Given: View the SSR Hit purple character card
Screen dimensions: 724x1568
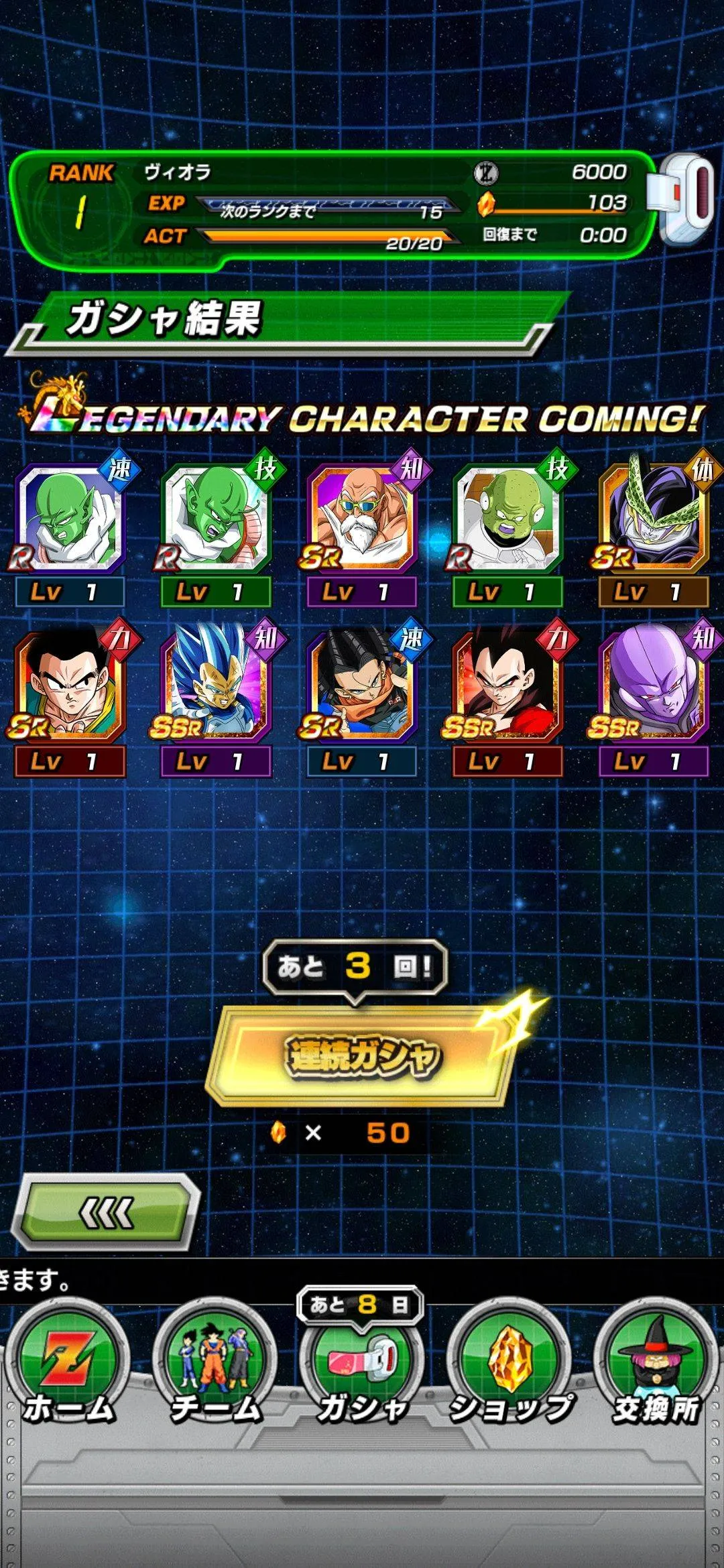Looking at the screenshot, I should (654, 683).
